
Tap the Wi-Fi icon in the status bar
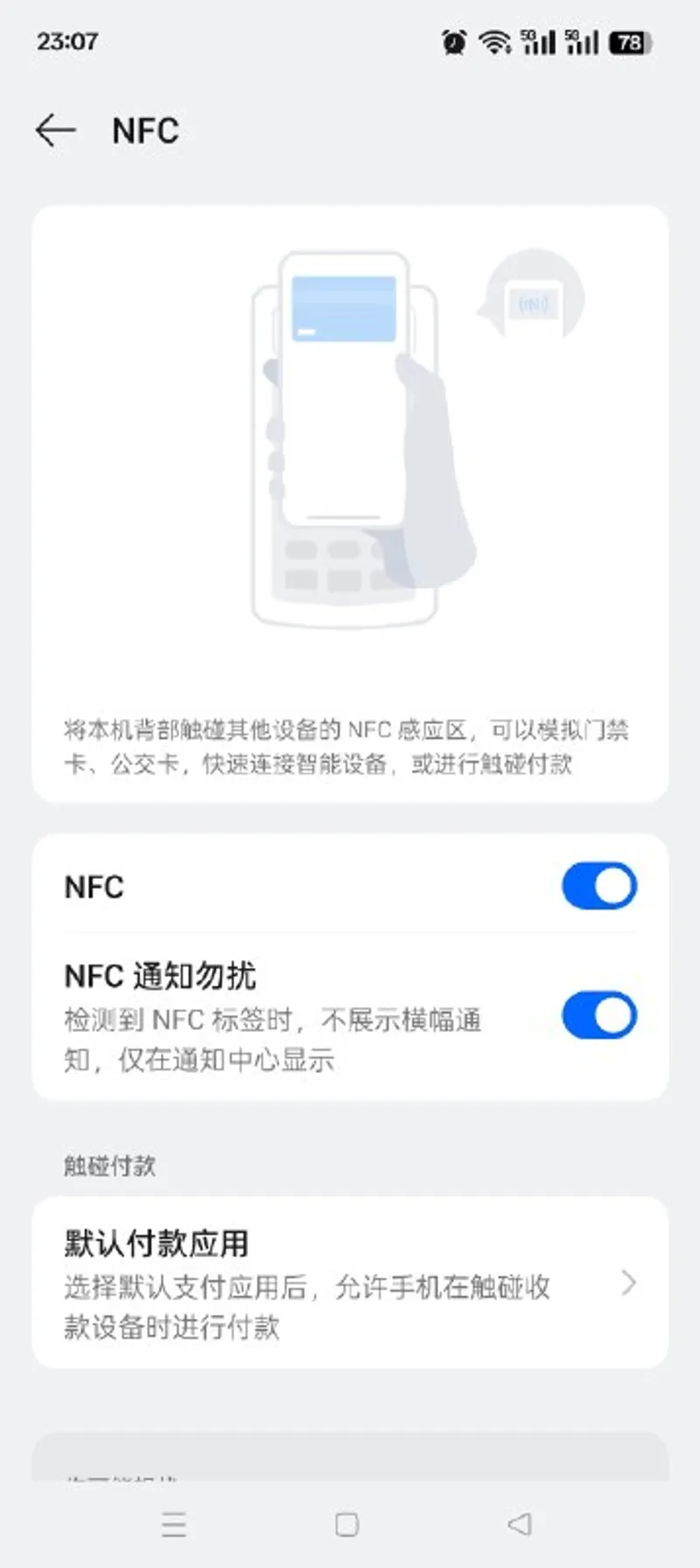point(494,41)
